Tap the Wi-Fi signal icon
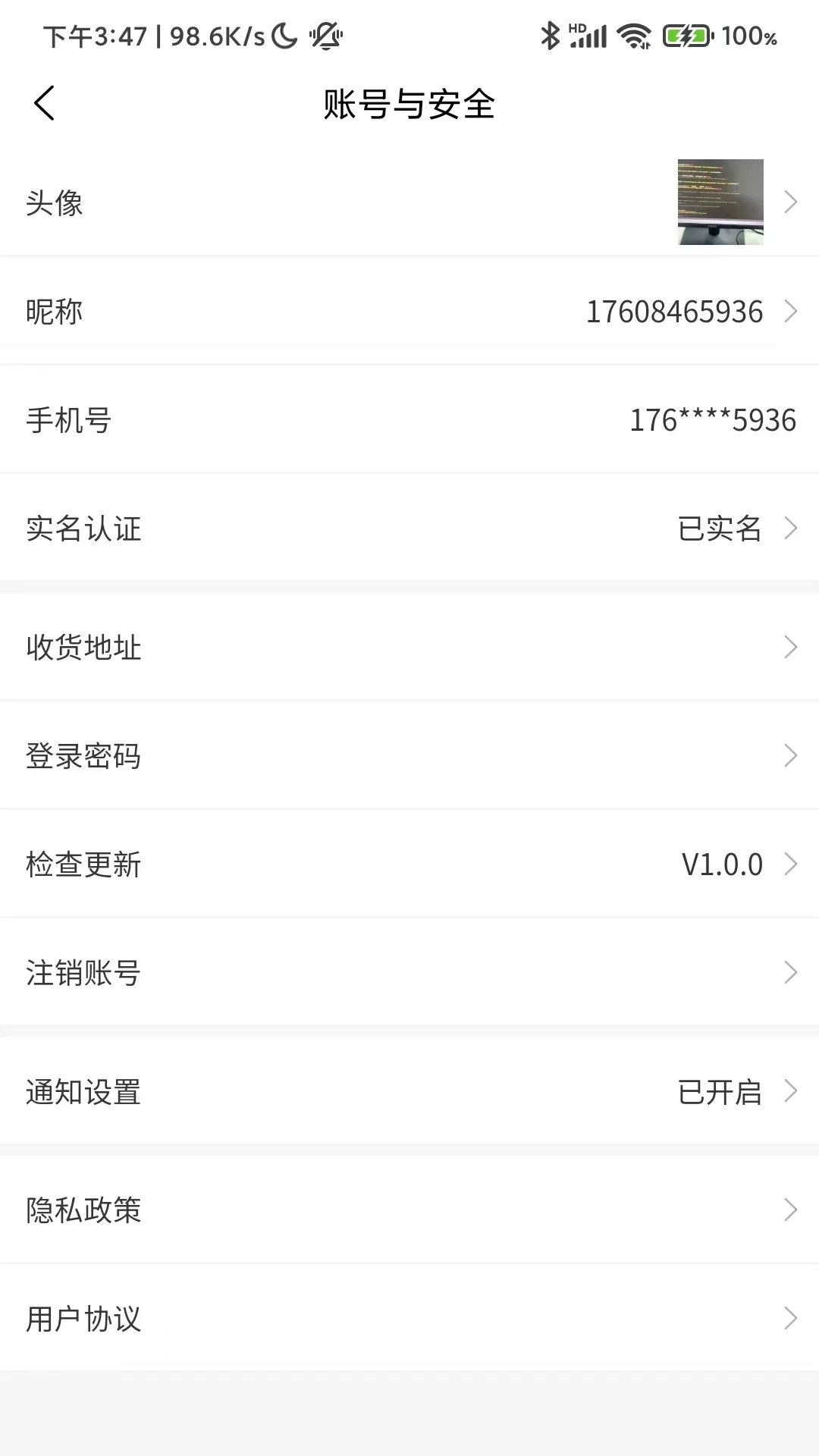The height and width of the screenshot is (1456, 819). coord(634,34)
